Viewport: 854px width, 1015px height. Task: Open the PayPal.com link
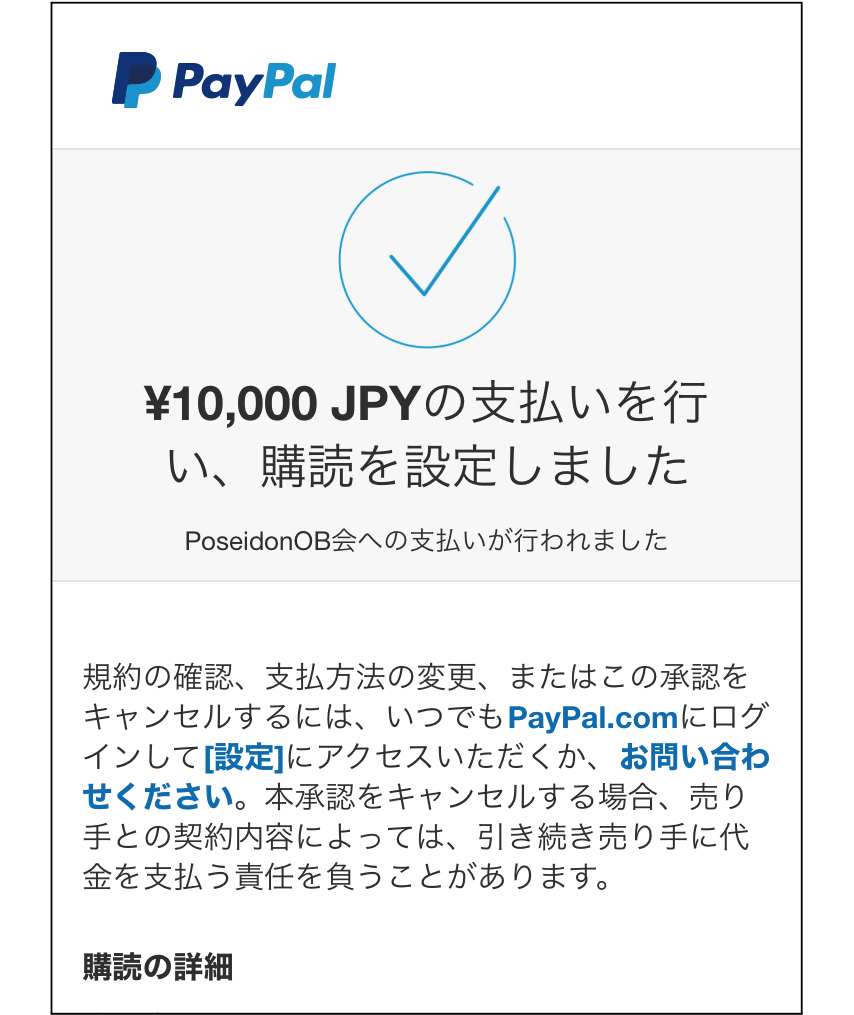593,717
